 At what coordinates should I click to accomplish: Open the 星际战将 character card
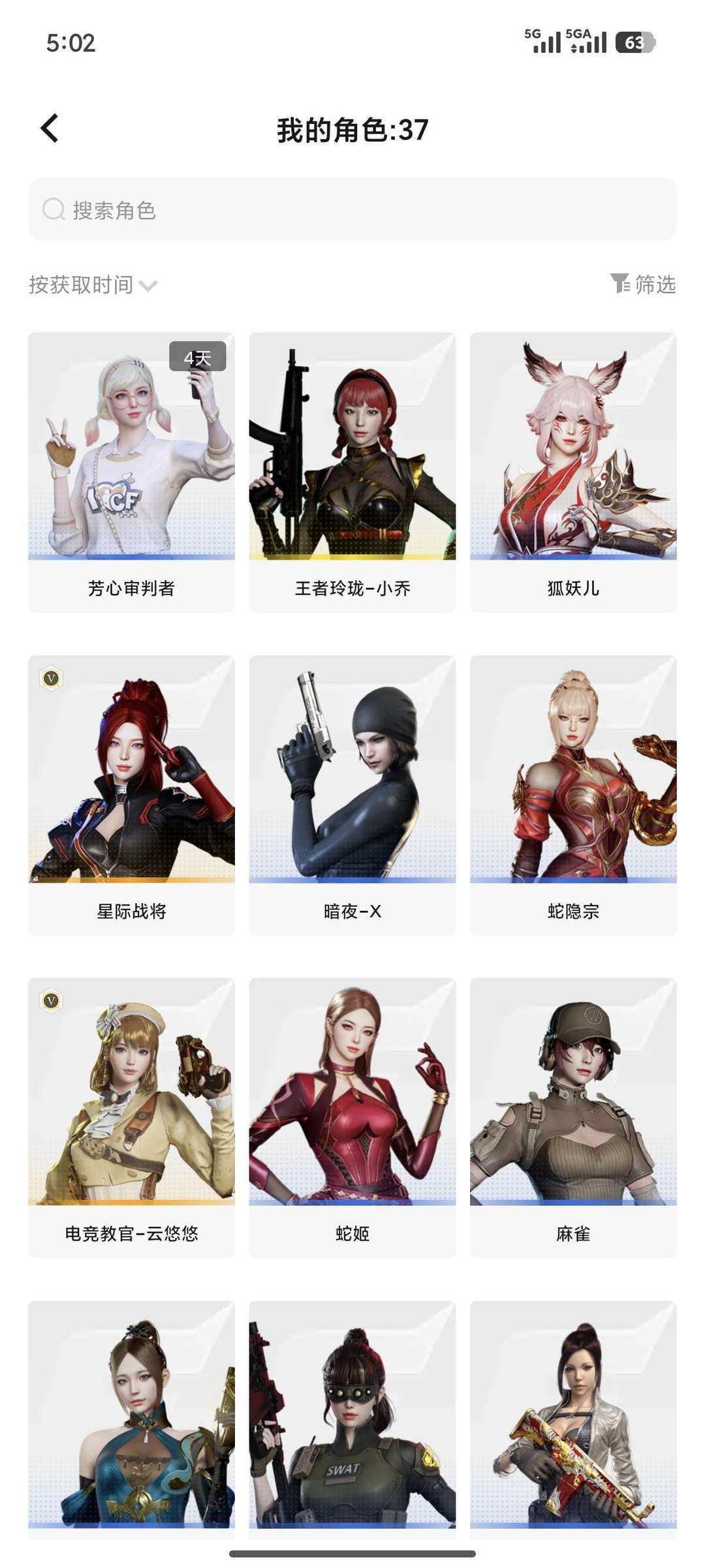coord(131,795)
